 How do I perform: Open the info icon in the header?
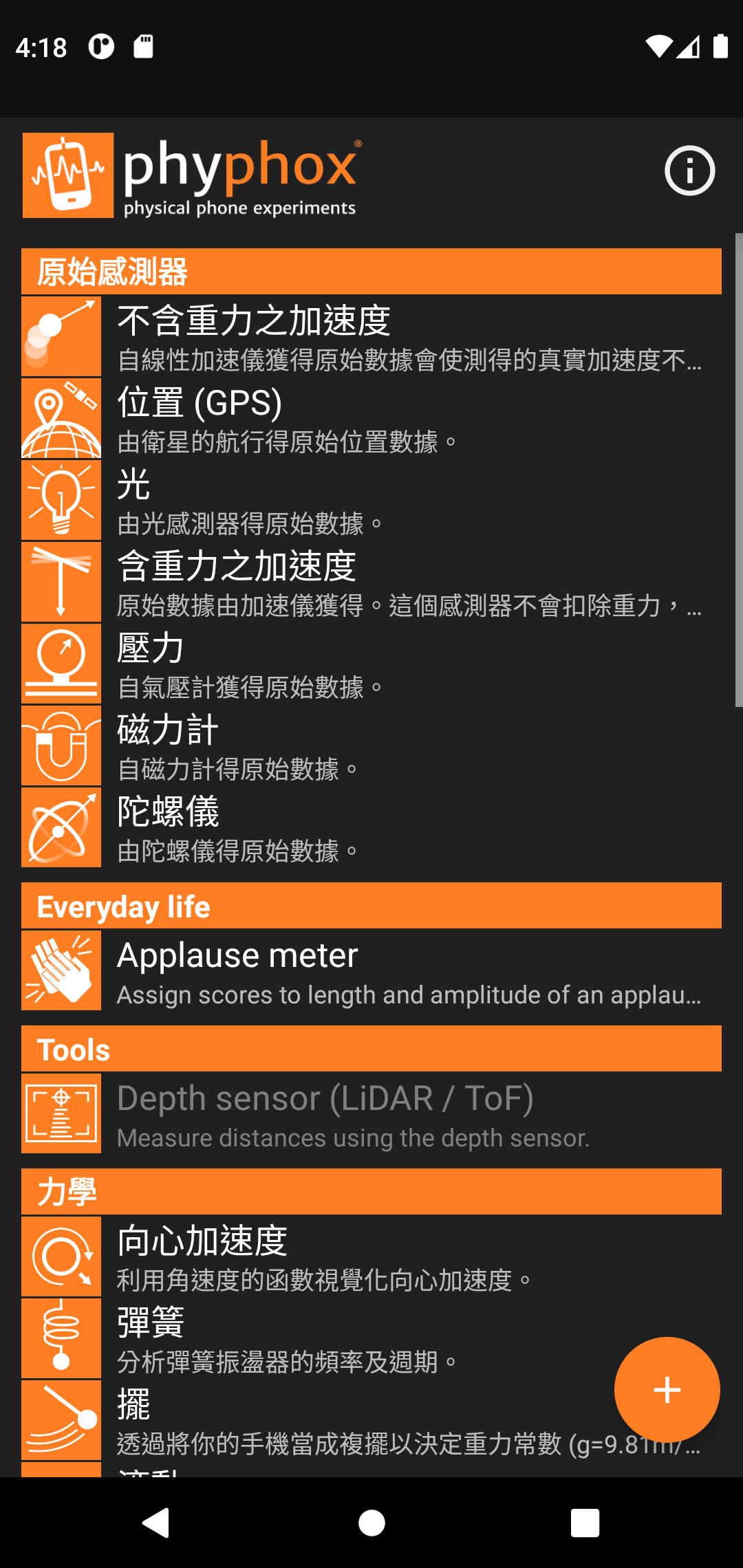[689, 171]
